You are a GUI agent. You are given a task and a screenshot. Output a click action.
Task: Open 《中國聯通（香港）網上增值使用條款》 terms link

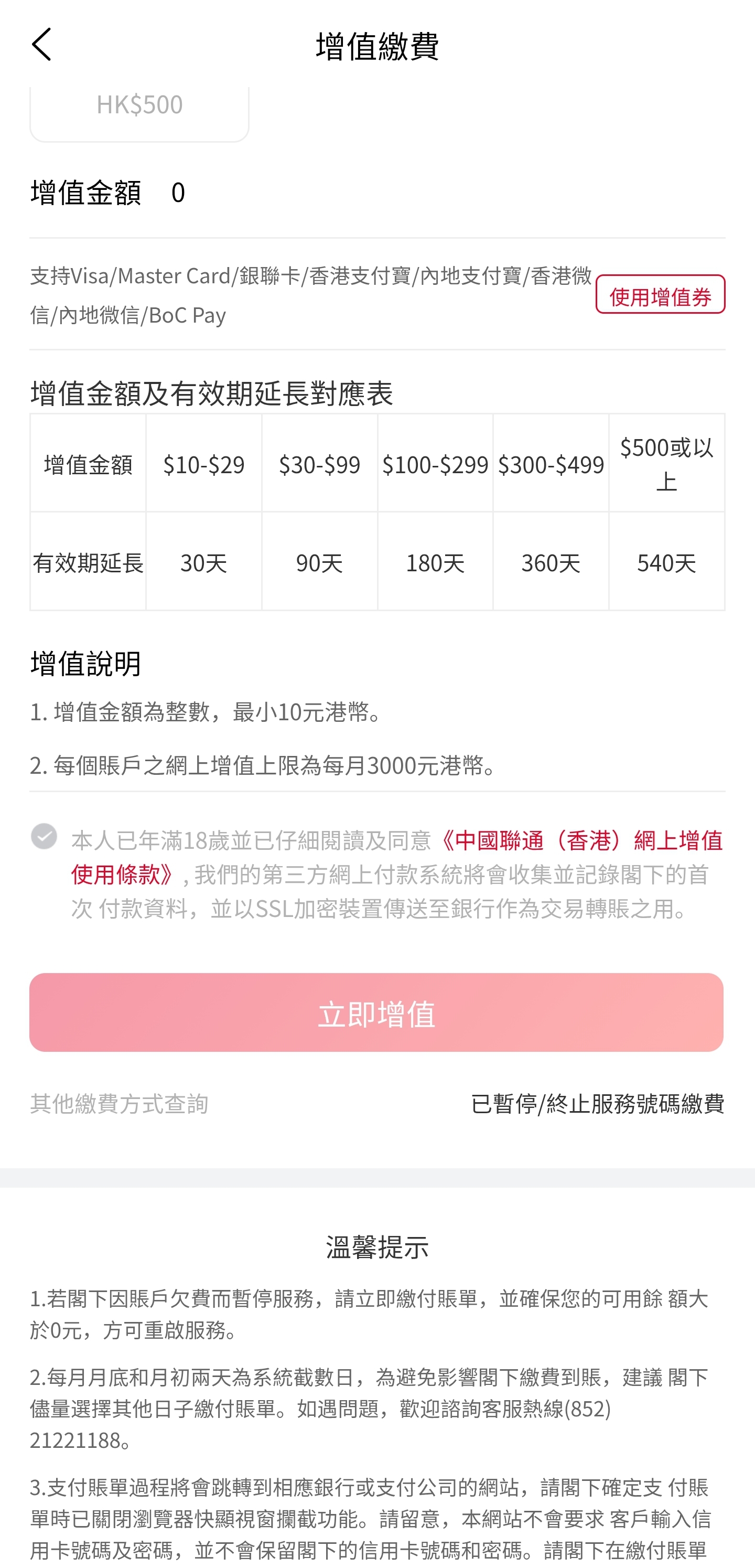click(x=580, y=840)
